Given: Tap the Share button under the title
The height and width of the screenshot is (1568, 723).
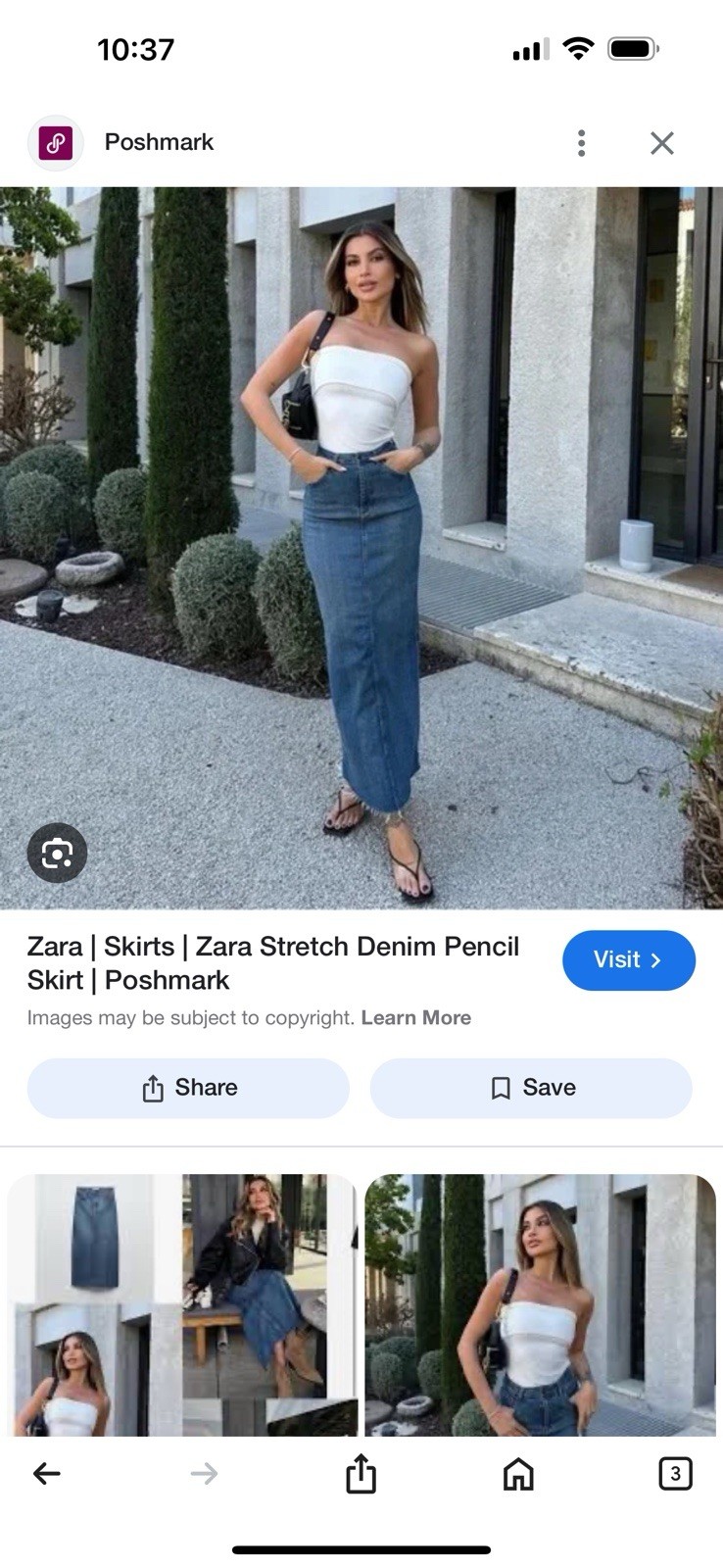Looking at the screenshot, I should coord(188,1088).
